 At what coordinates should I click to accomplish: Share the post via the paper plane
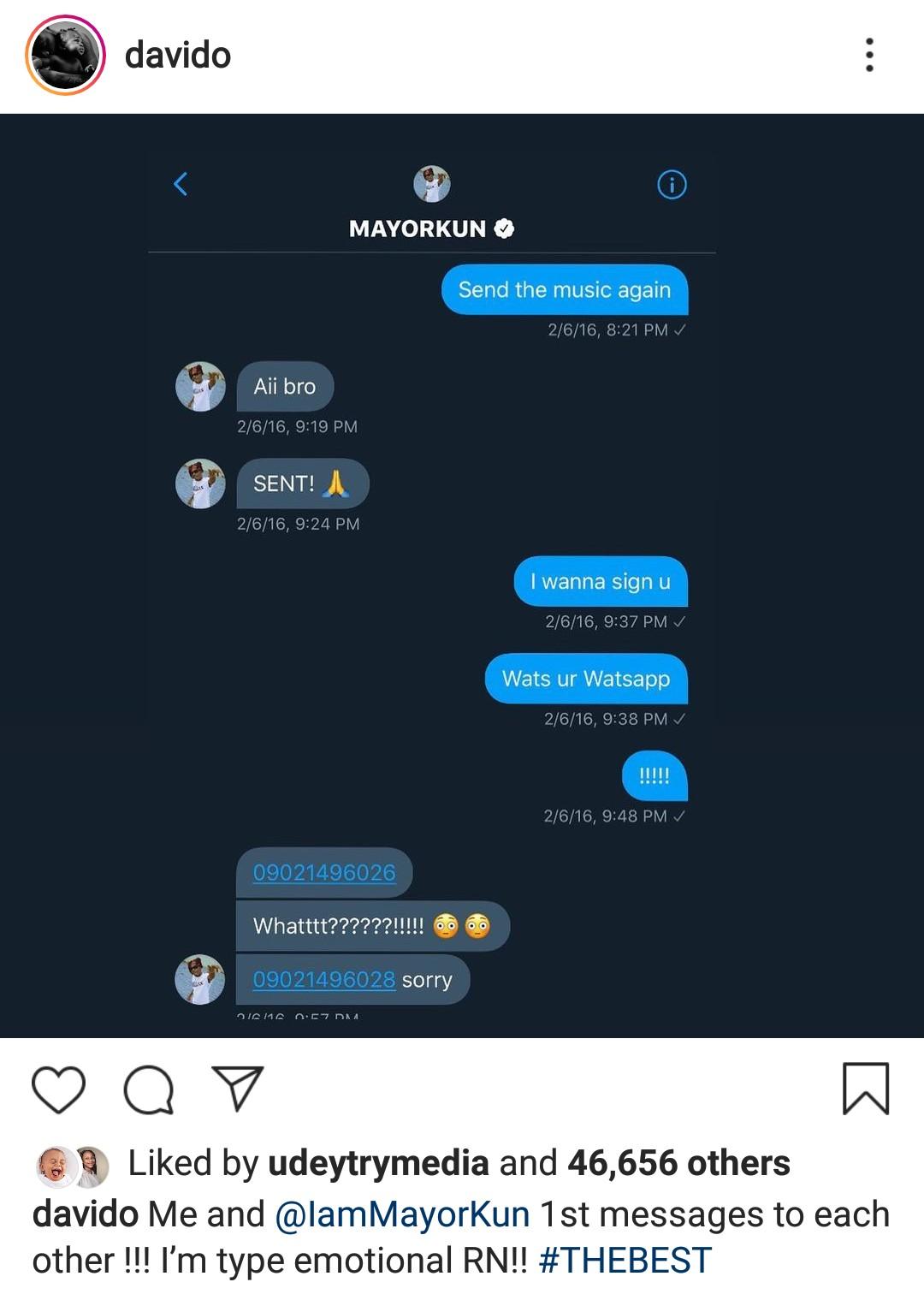tap(237, 1089)
